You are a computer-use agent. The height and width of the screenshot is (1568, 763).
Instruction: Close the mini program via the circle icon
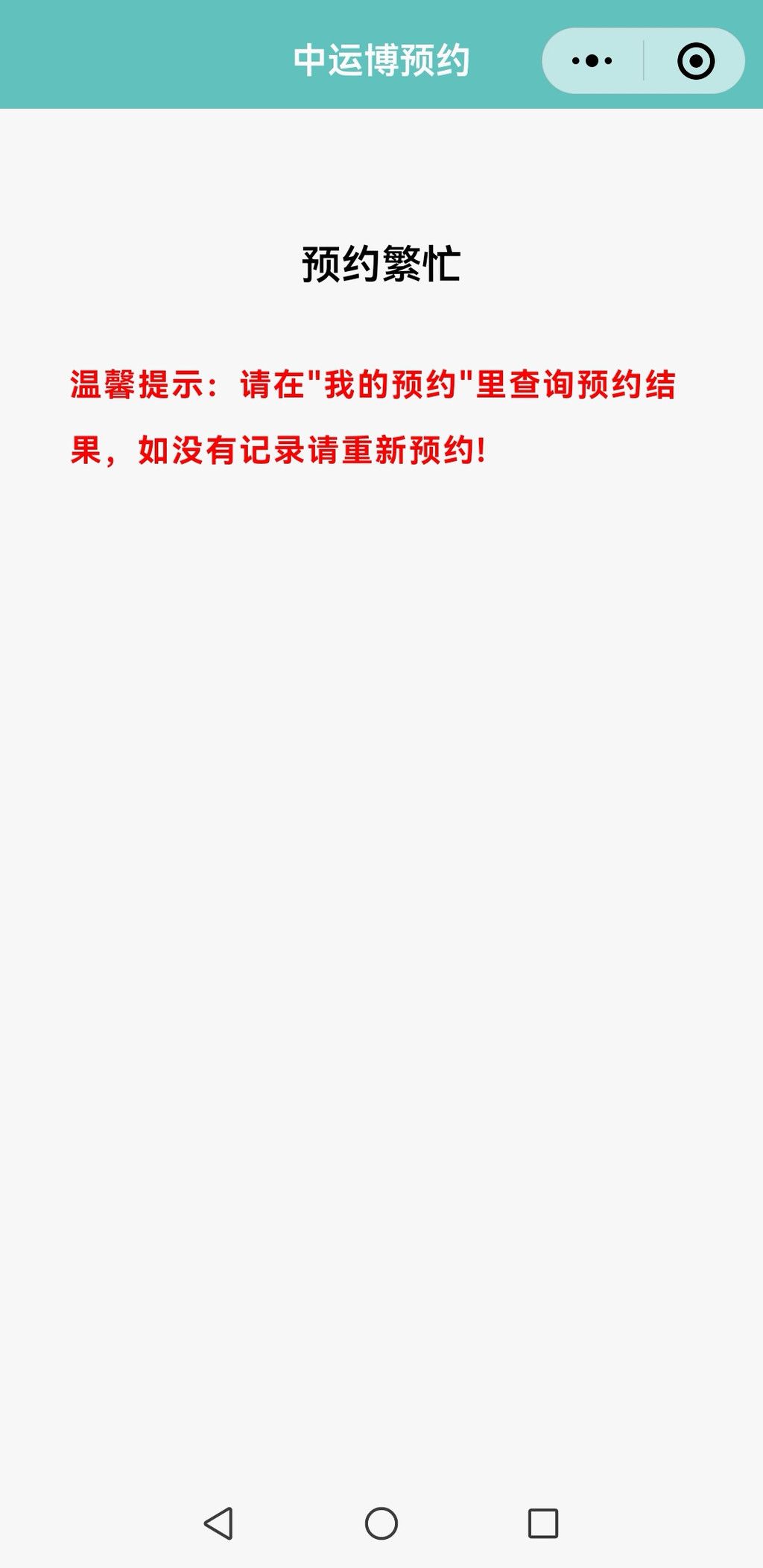pos(696,61)
